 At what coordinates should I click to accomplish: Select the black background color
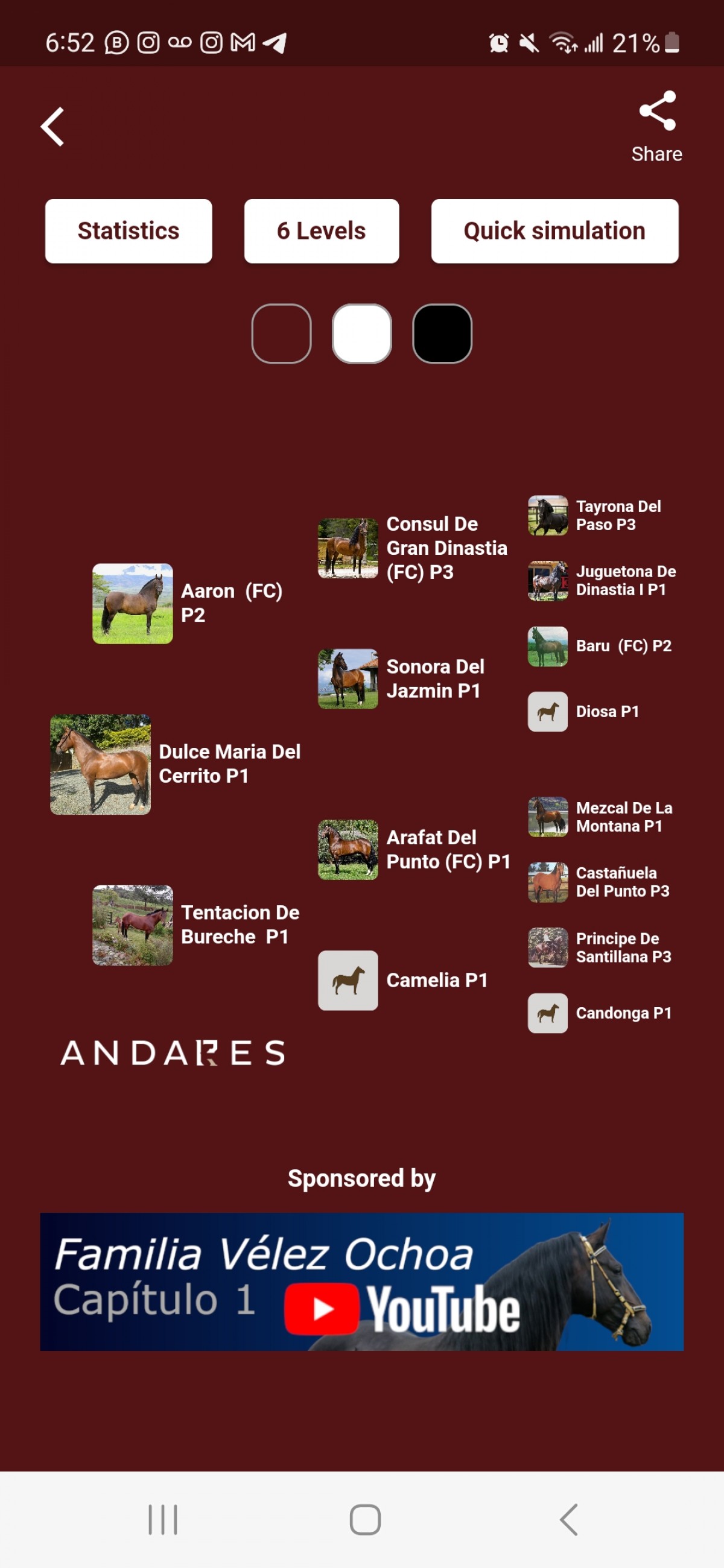[x=442, y=334]
